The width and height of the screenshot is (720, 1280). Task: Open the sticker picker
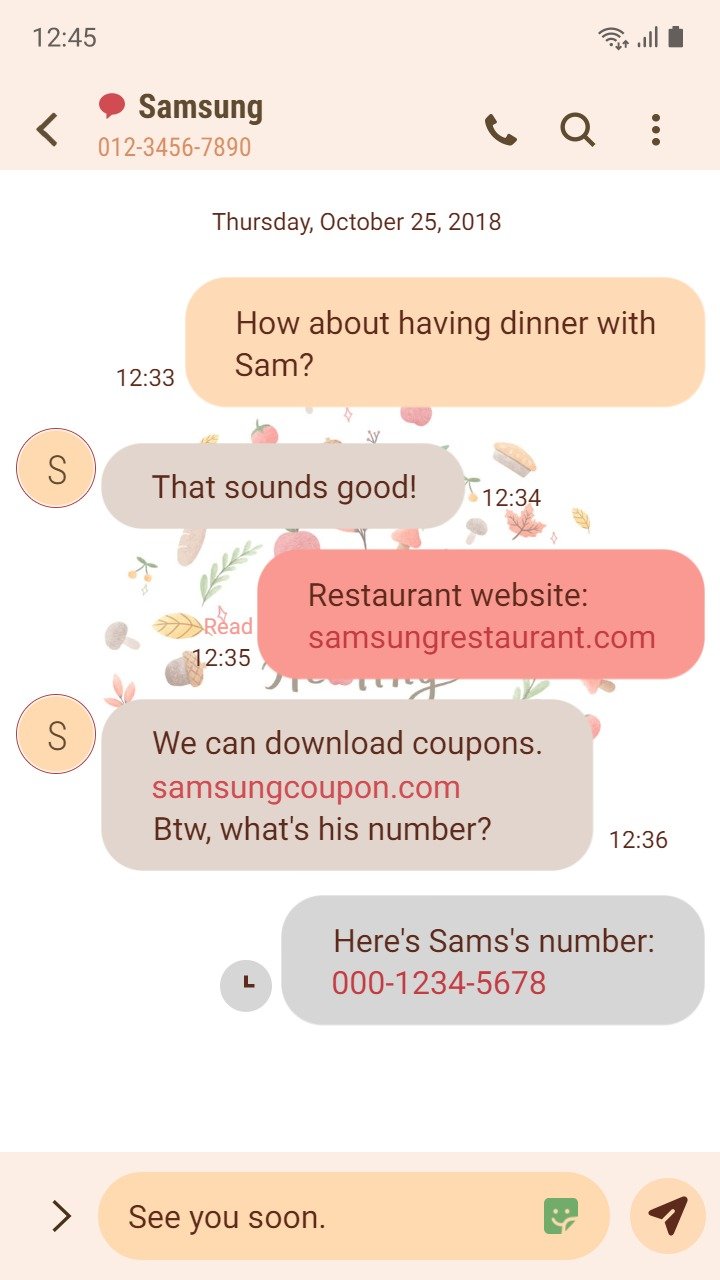point(561,1216)
